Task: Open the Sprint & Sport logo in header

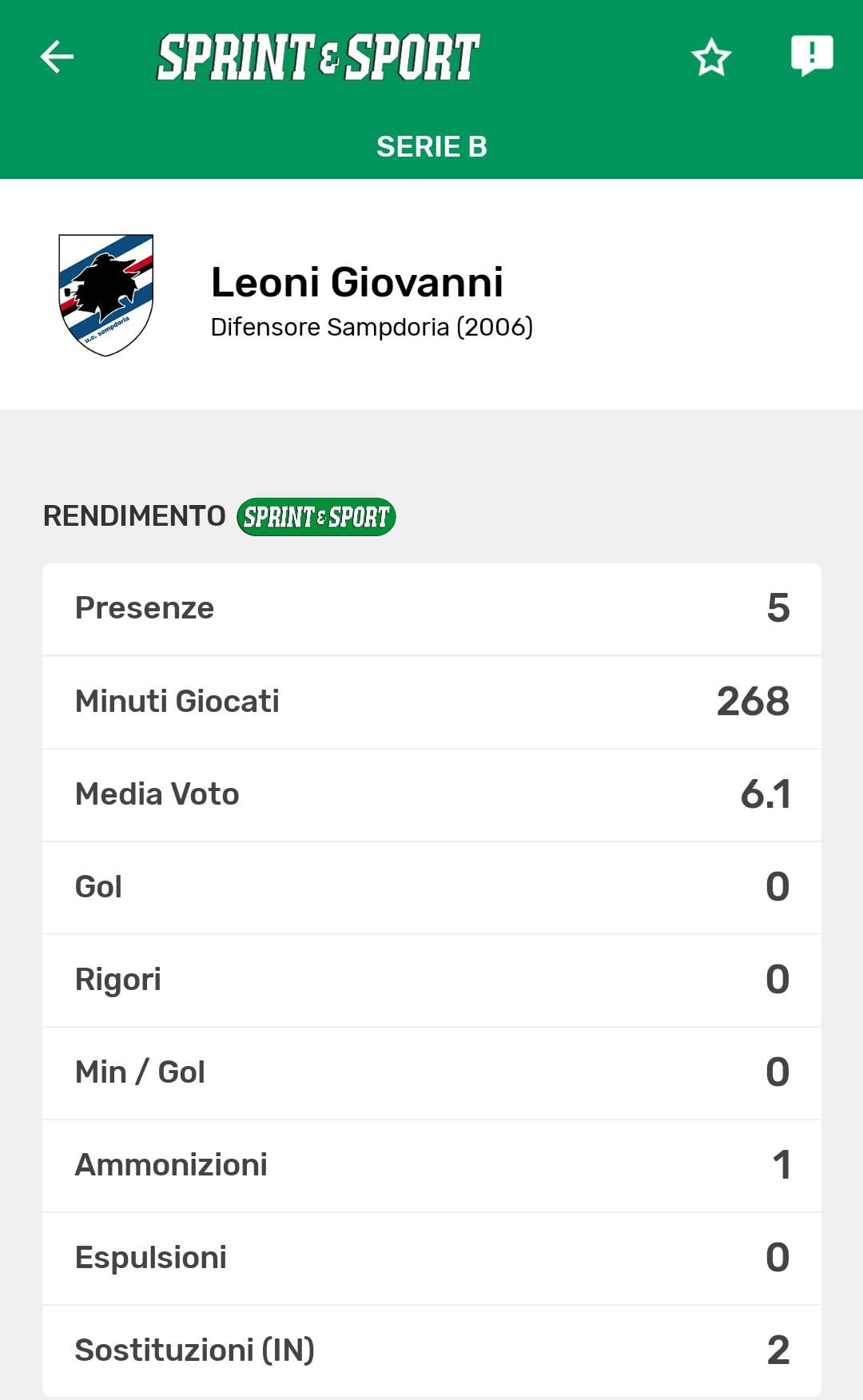Action: tap(317, 56)
